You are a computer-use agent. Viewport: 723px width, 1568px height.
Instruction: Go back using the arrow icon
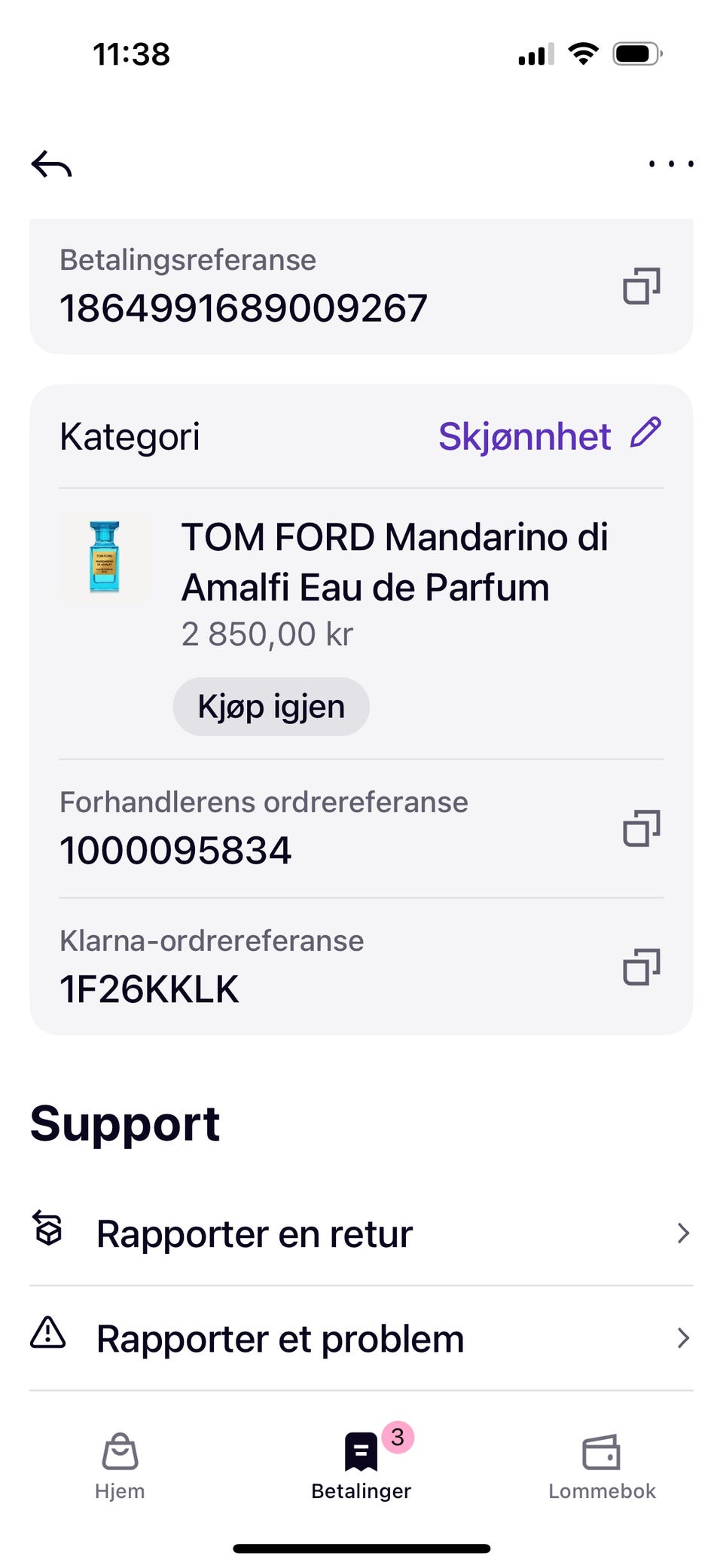tap(51, 164)
